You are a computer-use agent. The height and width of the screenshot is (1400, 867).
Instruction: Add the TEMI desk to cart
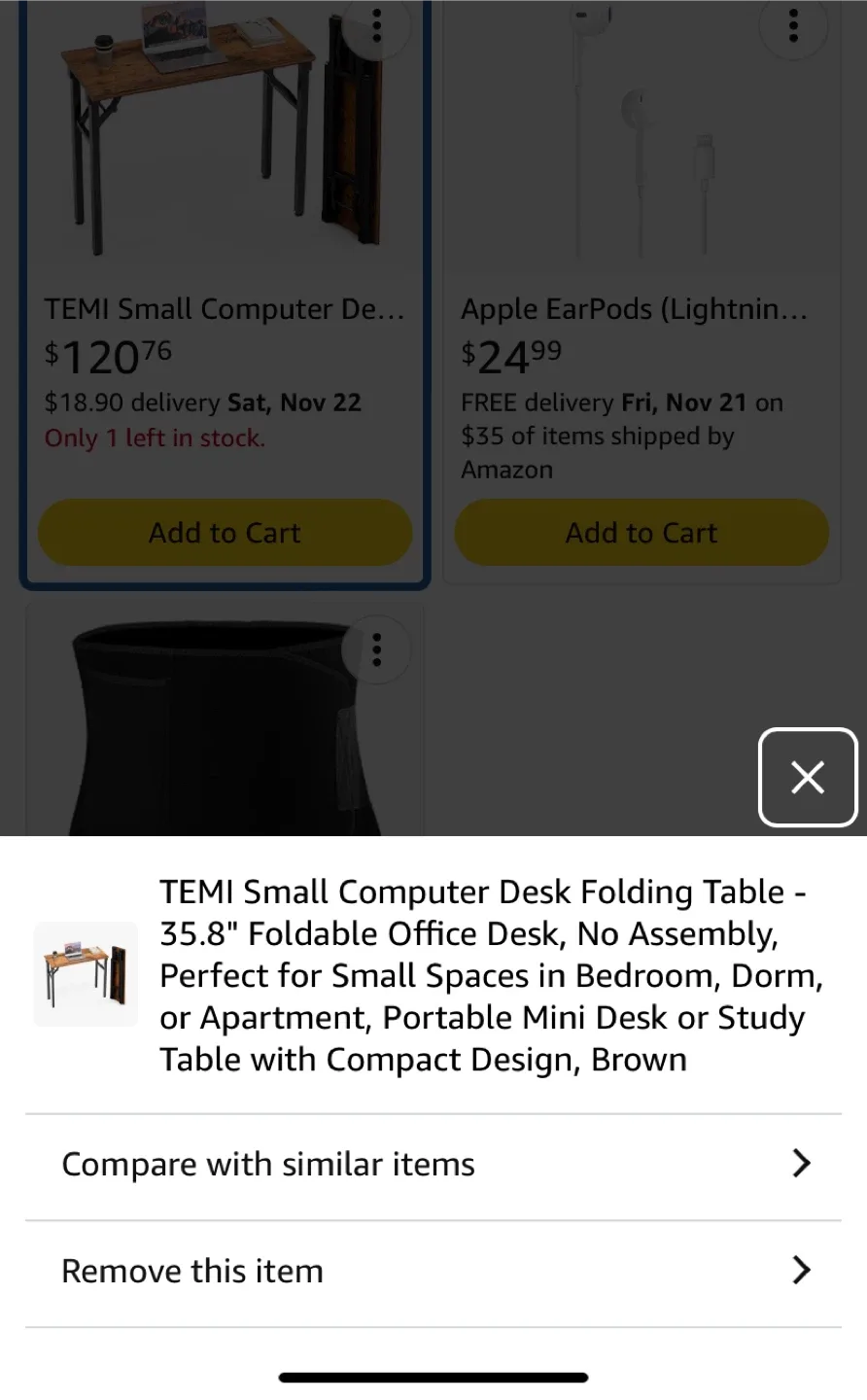(225, 532)
